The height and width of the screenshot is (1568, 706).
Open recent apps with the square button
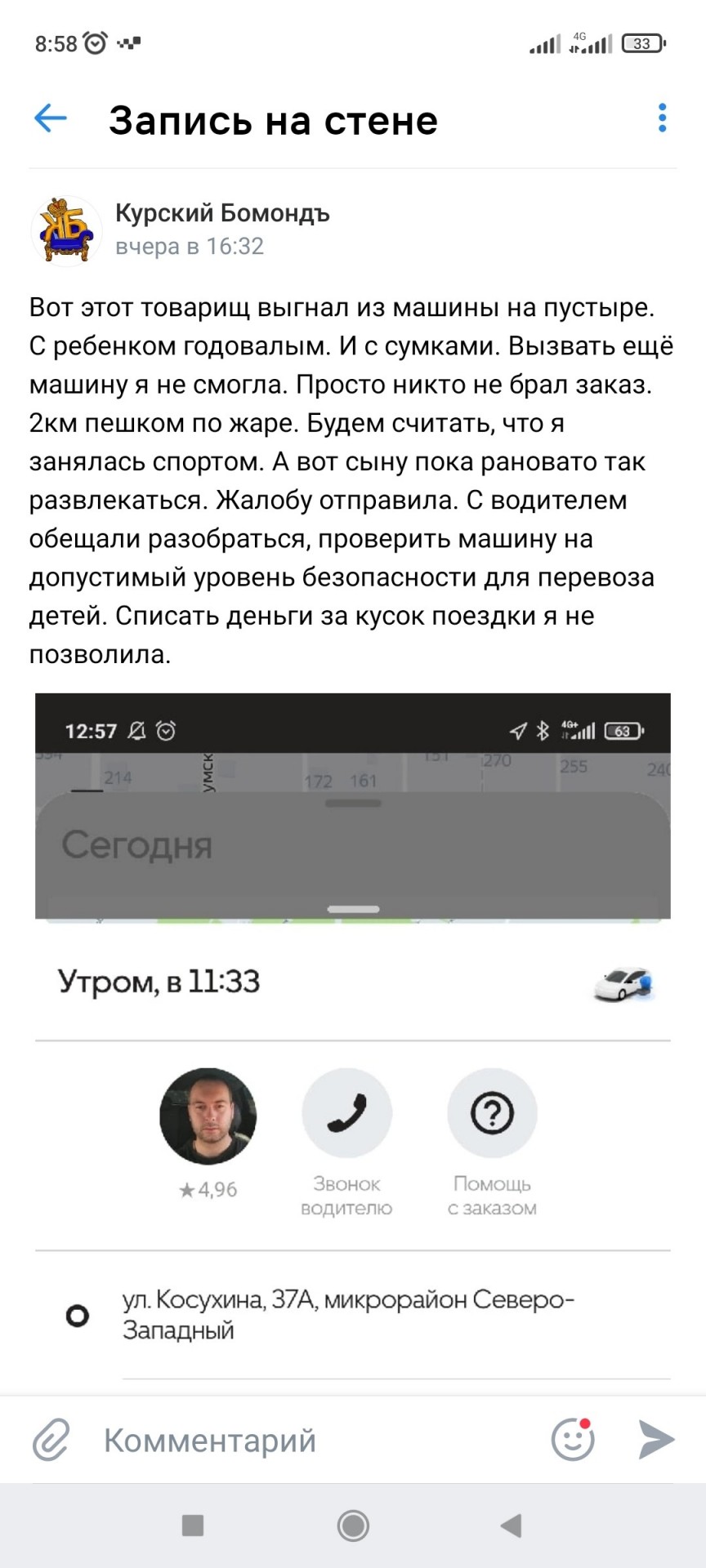pos(193,1525)
